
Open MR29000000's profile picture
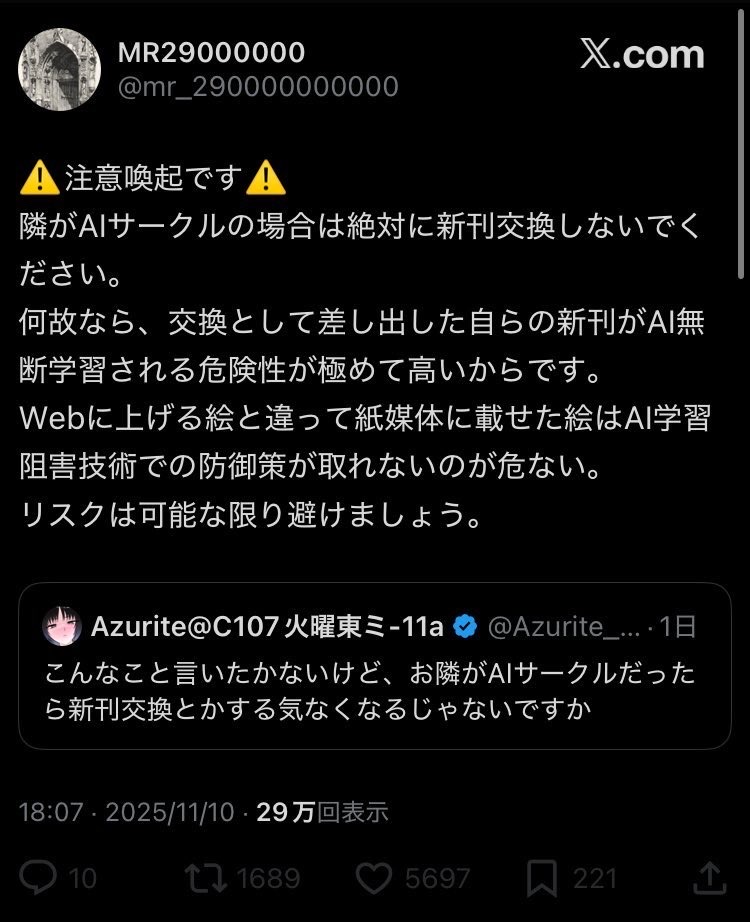[60, 69]
